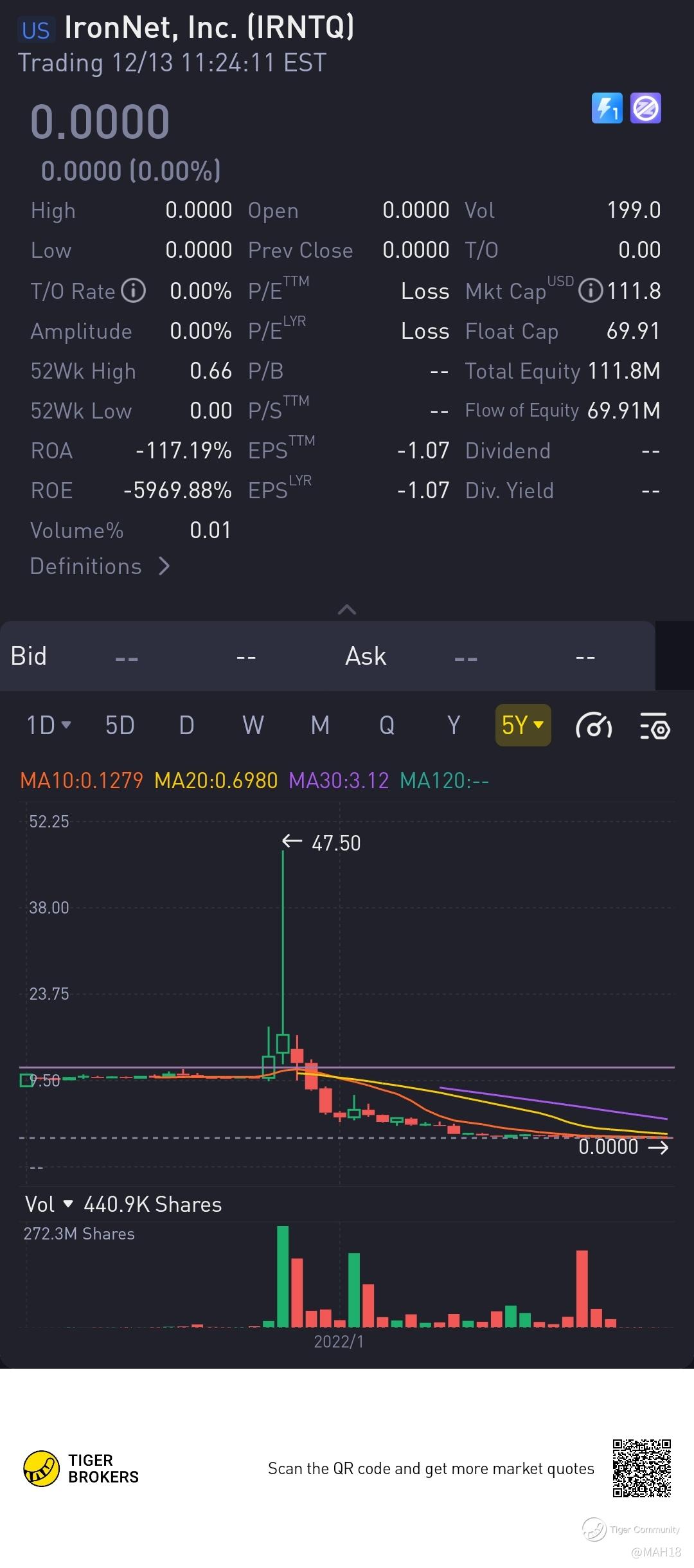The height and width of the screenshot is (1568, 694).
Task: Show info for T/O Rate
Action: [134, 291]
